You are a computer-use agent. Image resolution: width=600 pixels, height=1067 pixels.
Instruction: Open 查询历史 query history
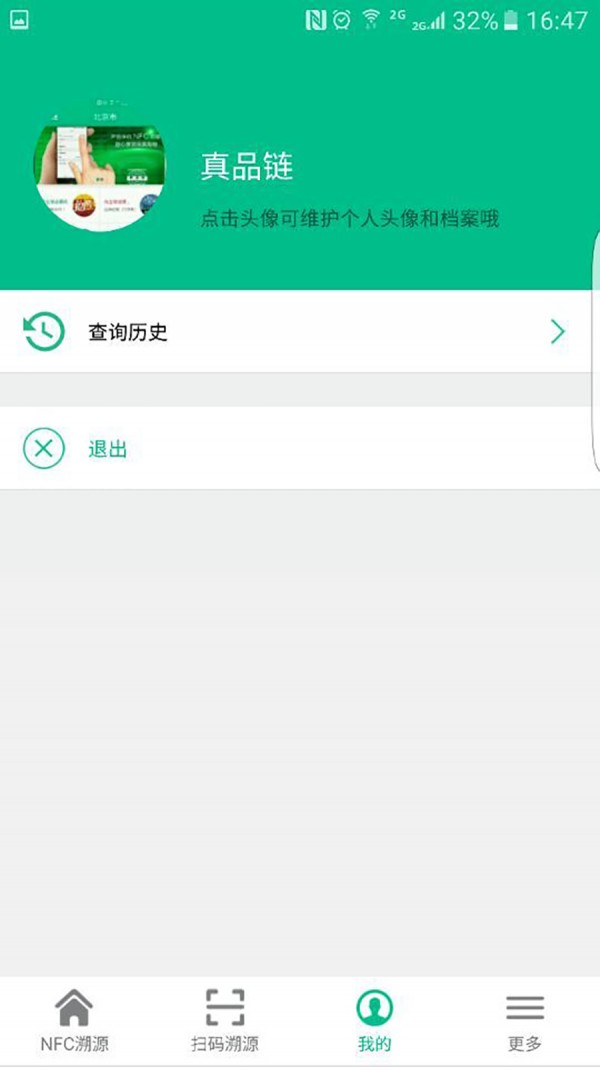pos(300,332)
